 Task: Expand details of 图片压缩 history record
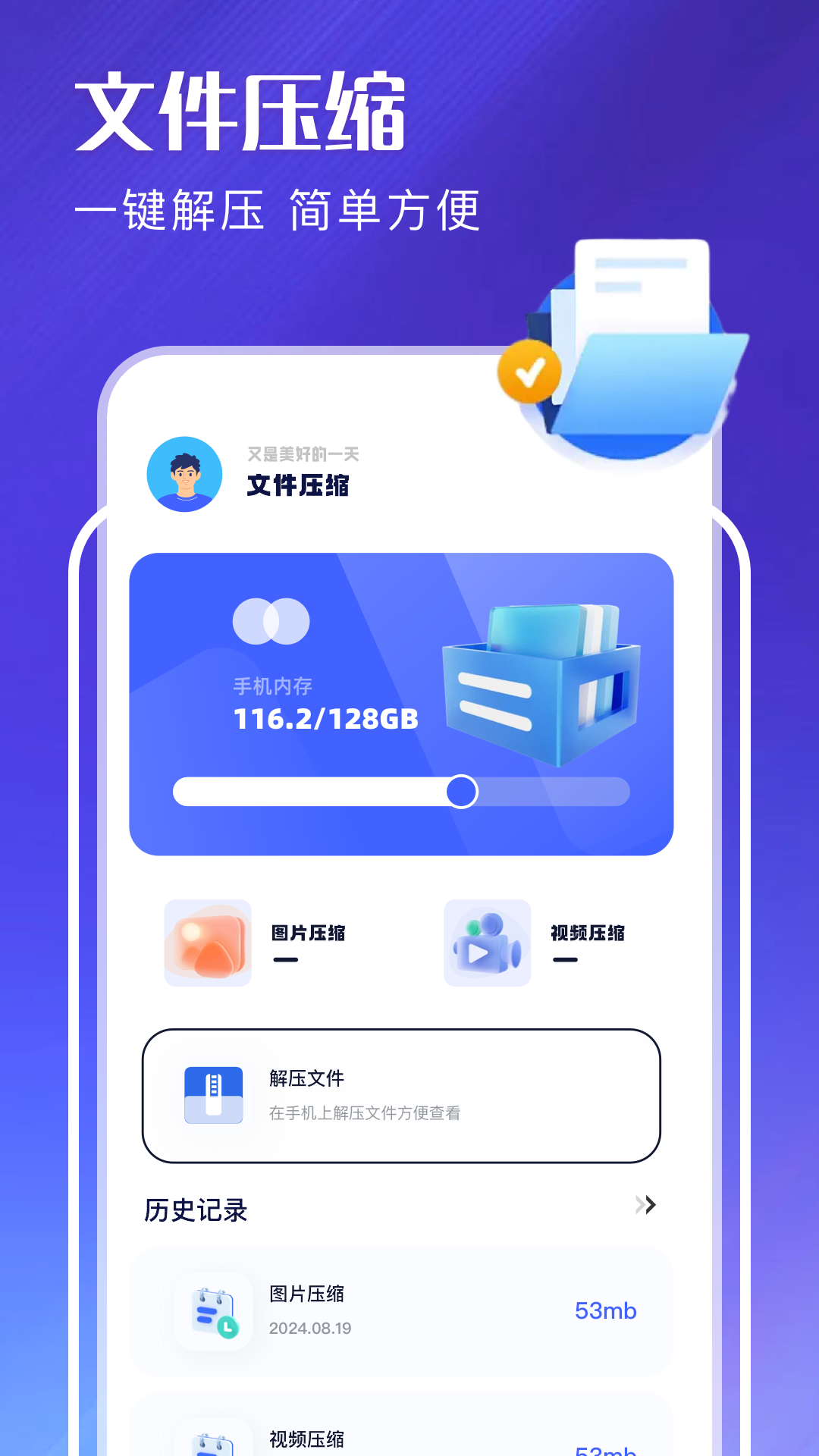pyautogui.click(x=401, y=1310)
